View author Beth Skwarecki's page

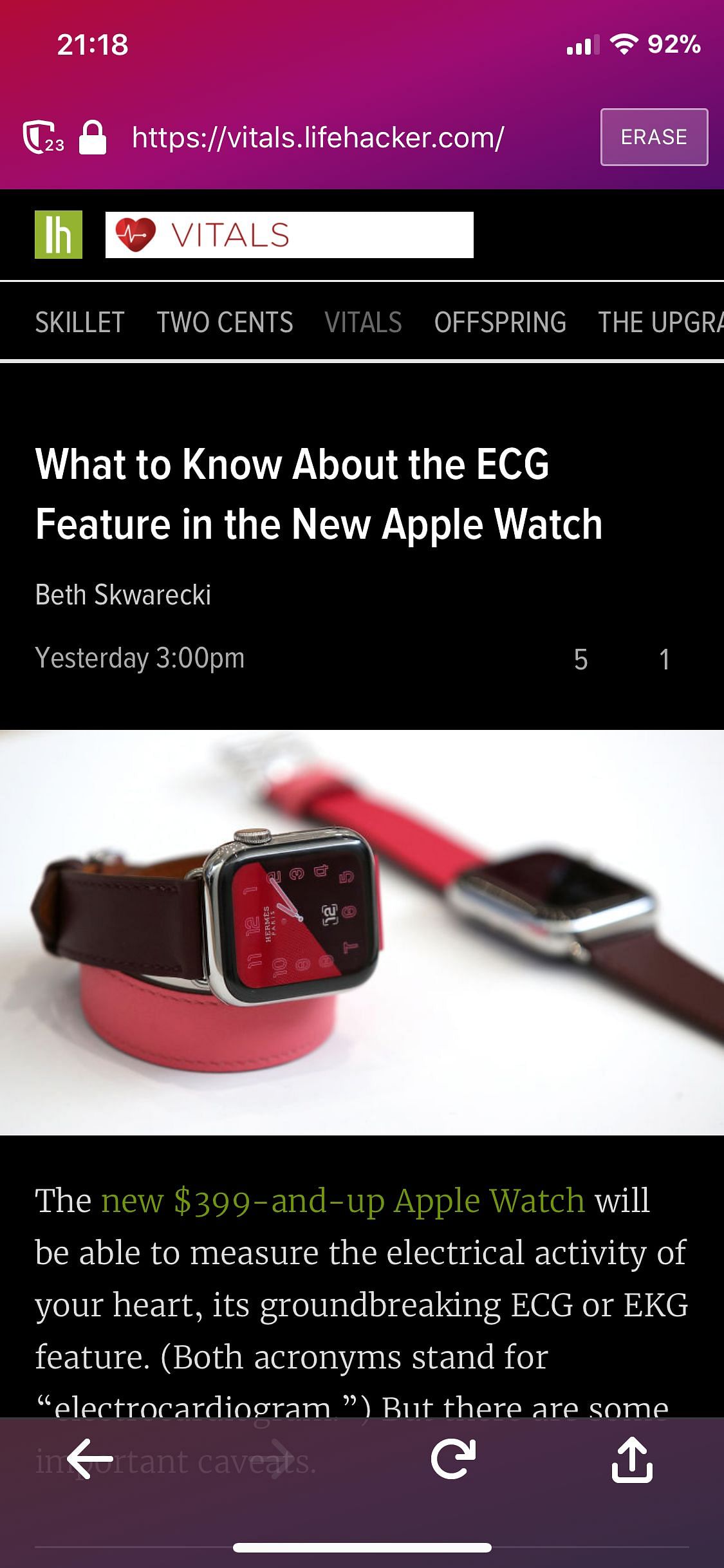[x=123, y=595]
